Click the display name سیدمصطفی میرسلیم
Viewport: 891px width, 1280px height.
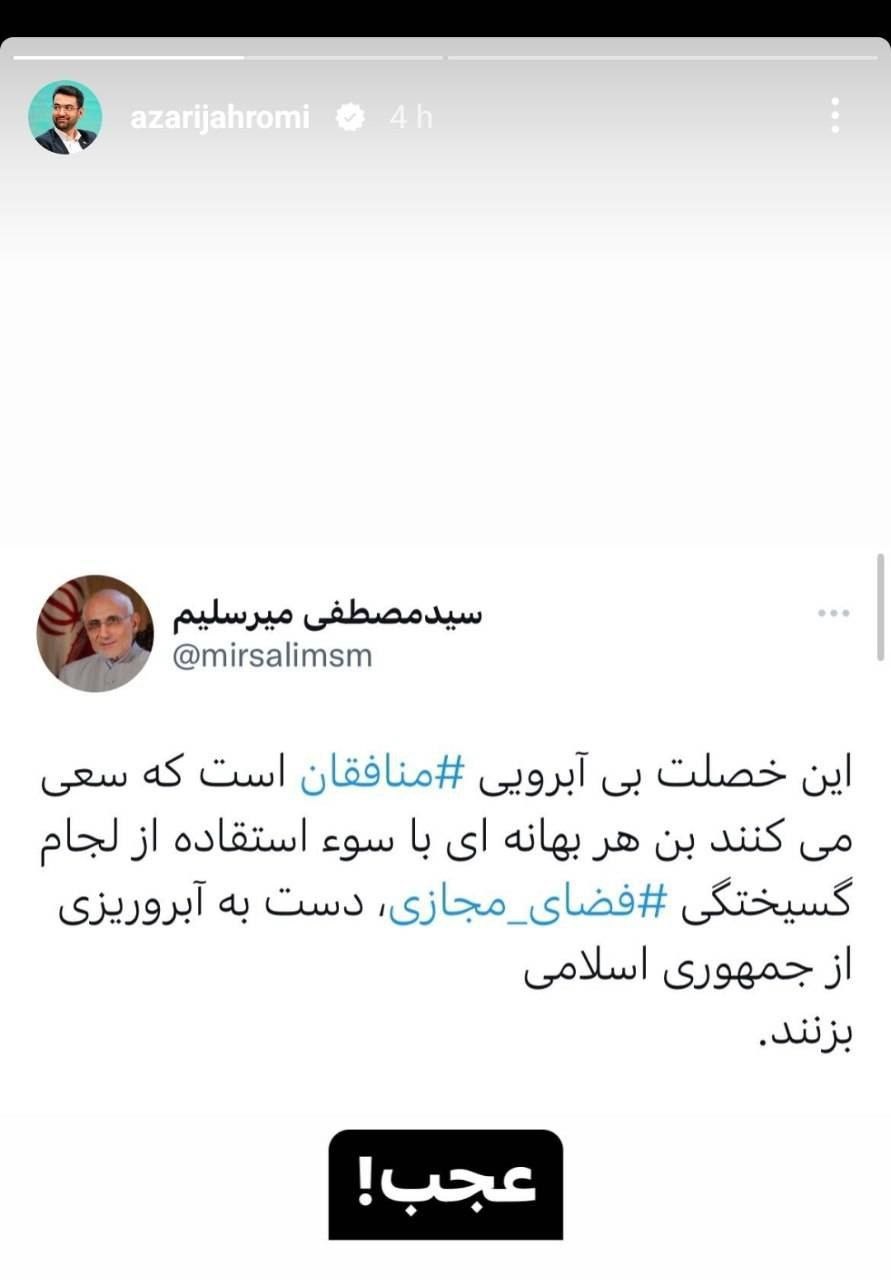331,614
